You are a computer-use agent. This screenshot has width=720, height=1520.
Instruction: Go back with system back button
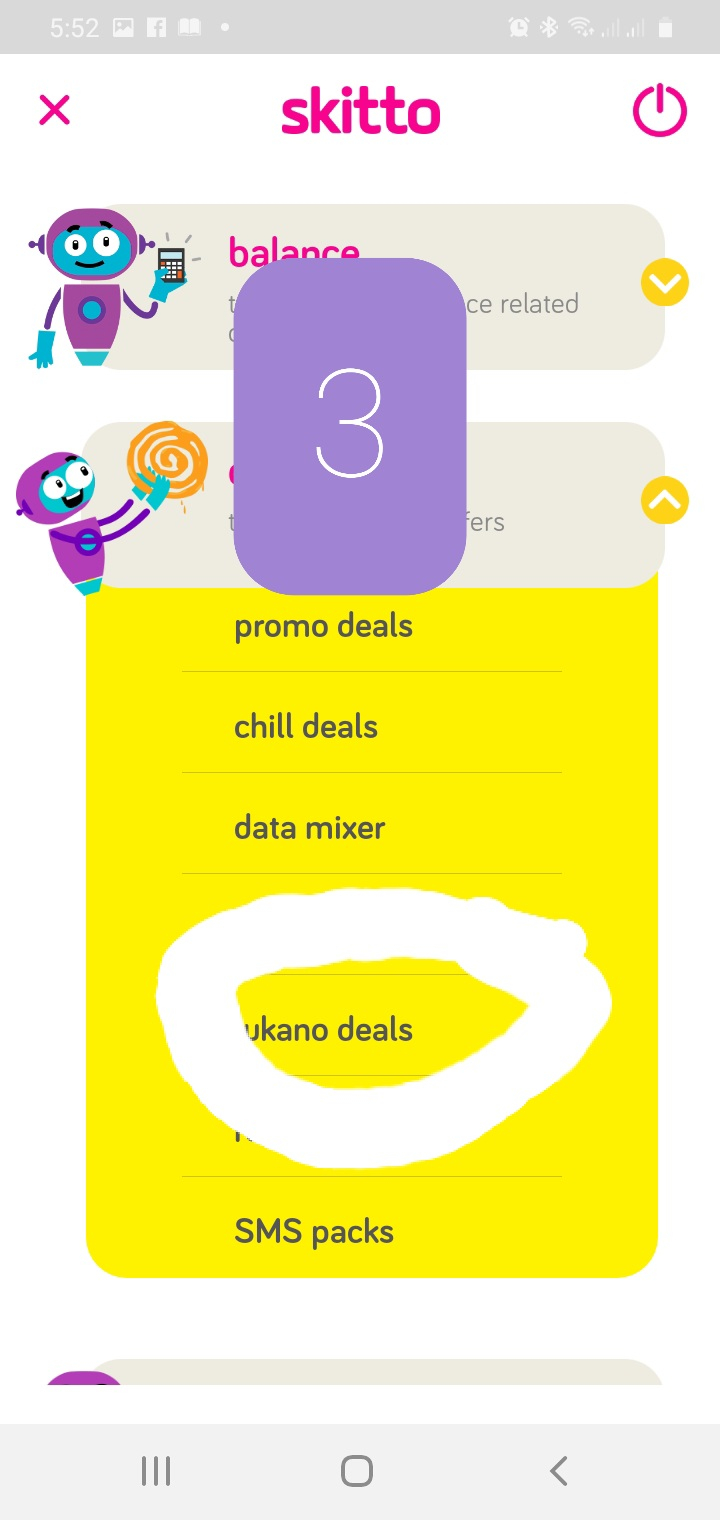coord(558,1471)
